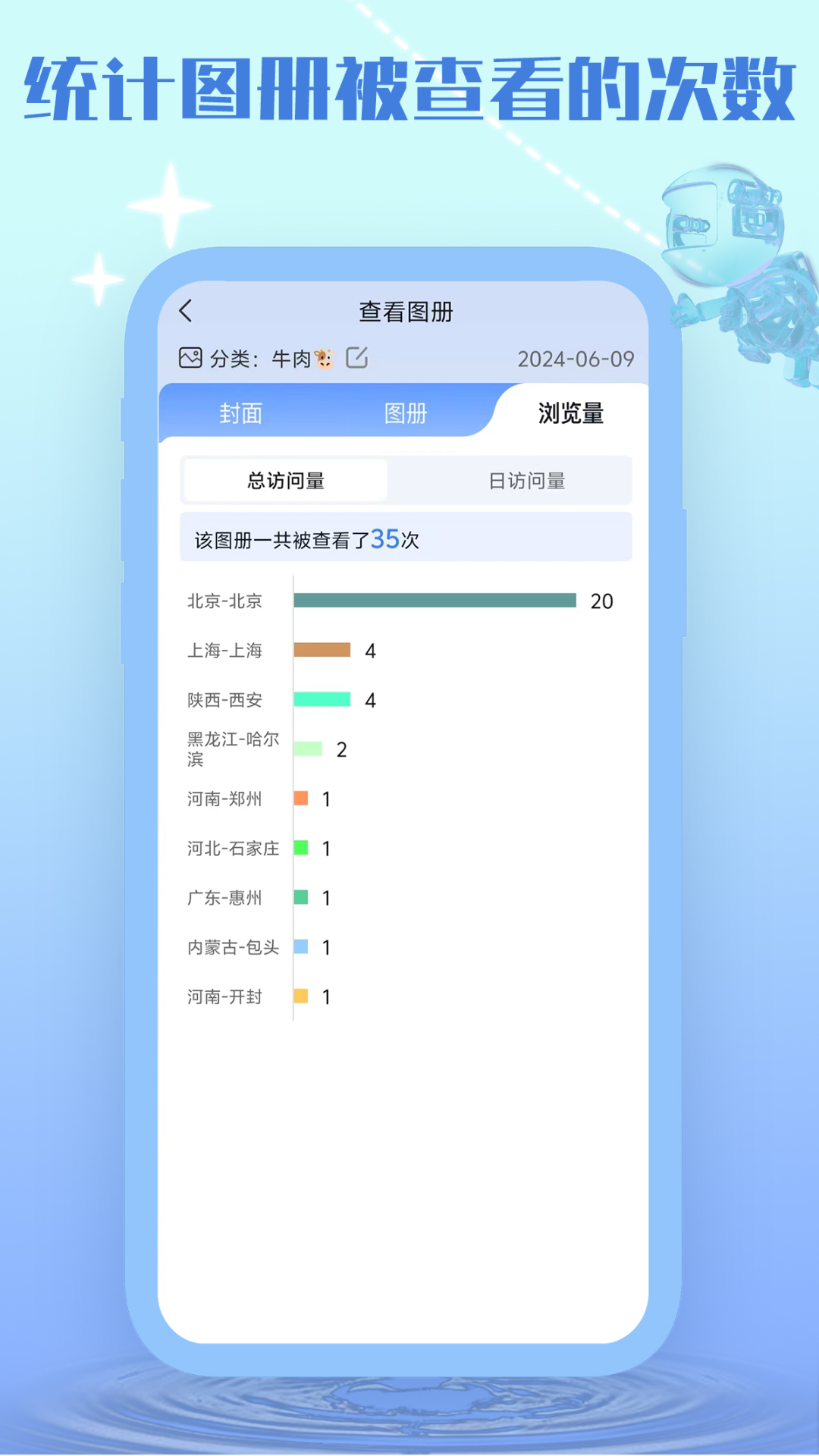Open the date 2024-06-09
This screenshot has height=1456, width=819.
(575, 359)
